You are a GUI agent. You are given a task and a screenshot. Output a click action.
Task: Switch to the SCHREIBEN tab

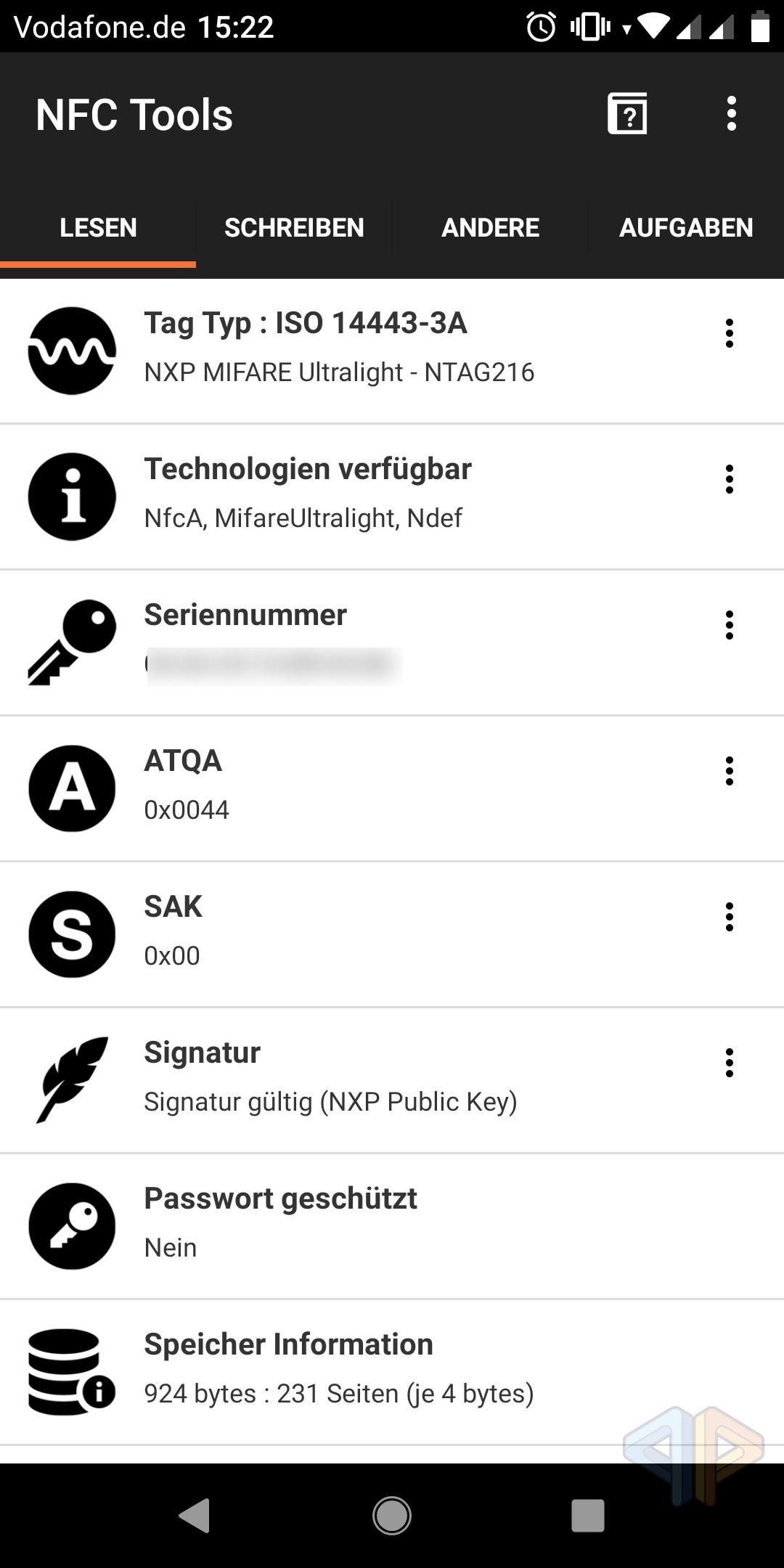[x=294, y=228]
